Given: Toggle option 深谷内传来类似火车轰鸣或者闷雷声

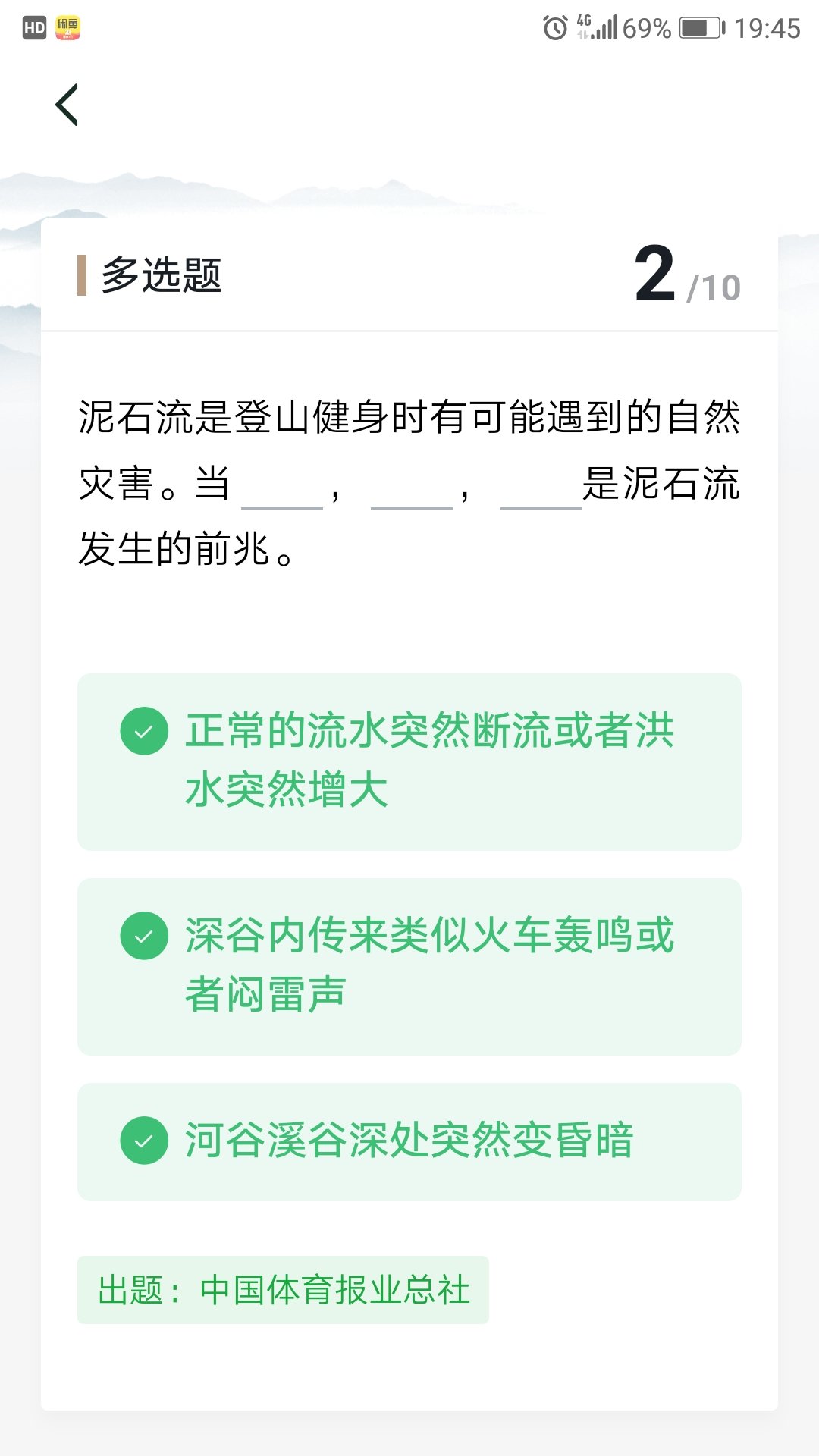Looking at the screenshot, I should [409, 966].
